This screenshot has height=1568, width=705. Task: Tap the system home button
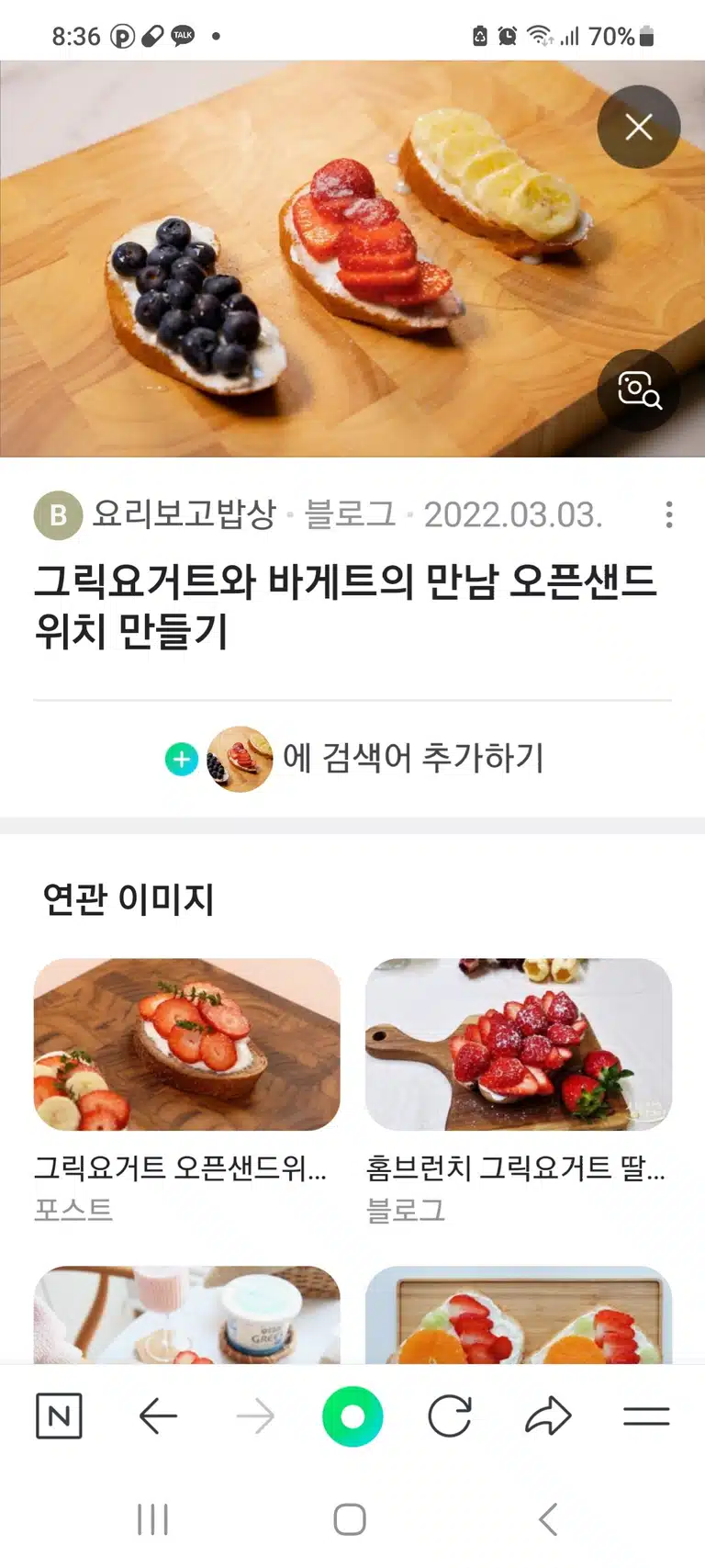(x=350, y=1519)
